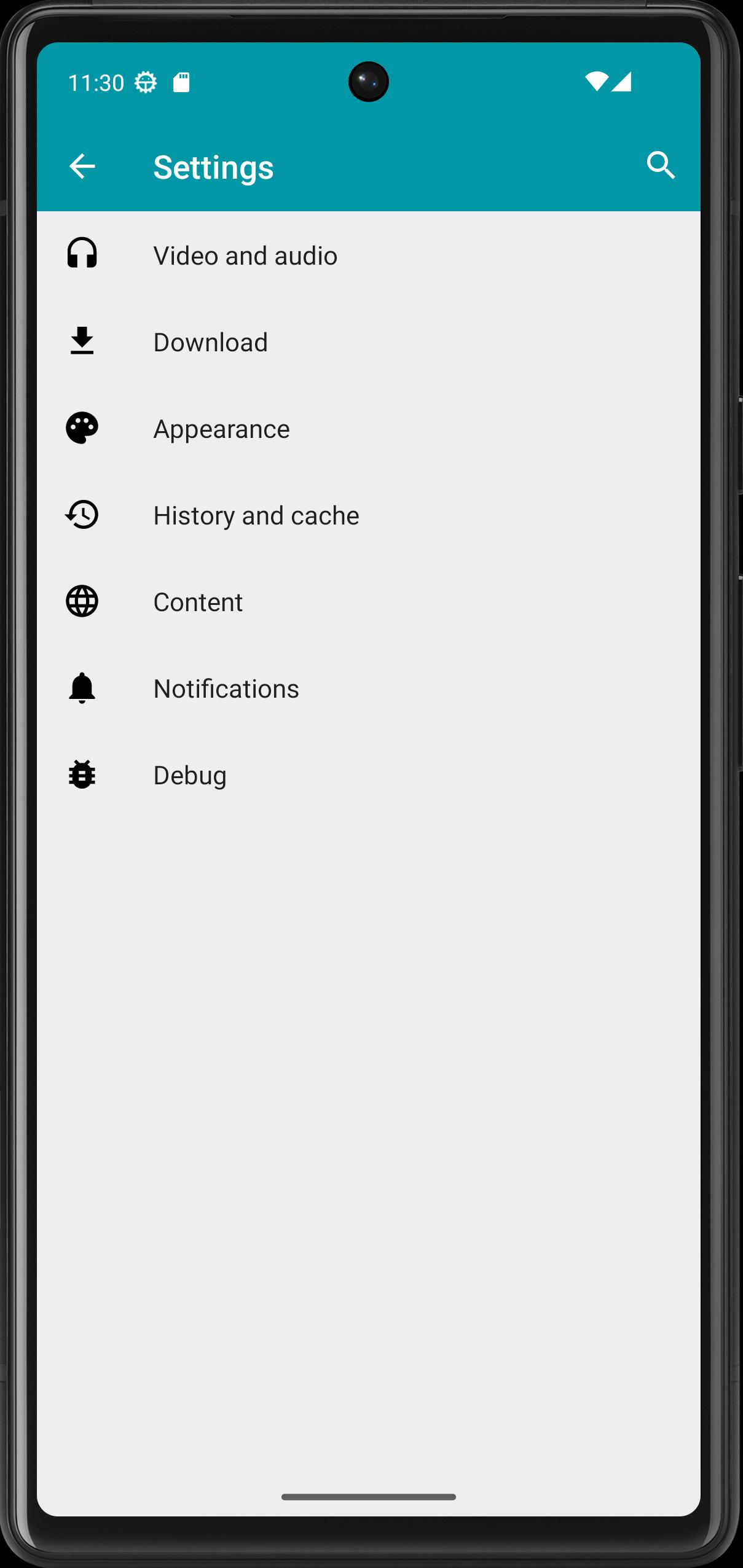743x1568 pixels.
Task: Open the Content settings
Action: (x=369, y=601)
